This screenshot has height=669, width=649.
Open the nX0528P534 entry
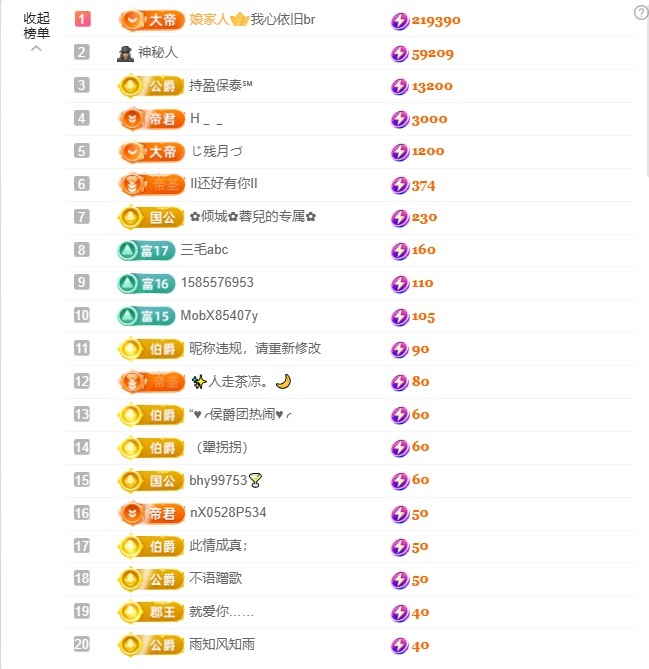tap(228, 513)
